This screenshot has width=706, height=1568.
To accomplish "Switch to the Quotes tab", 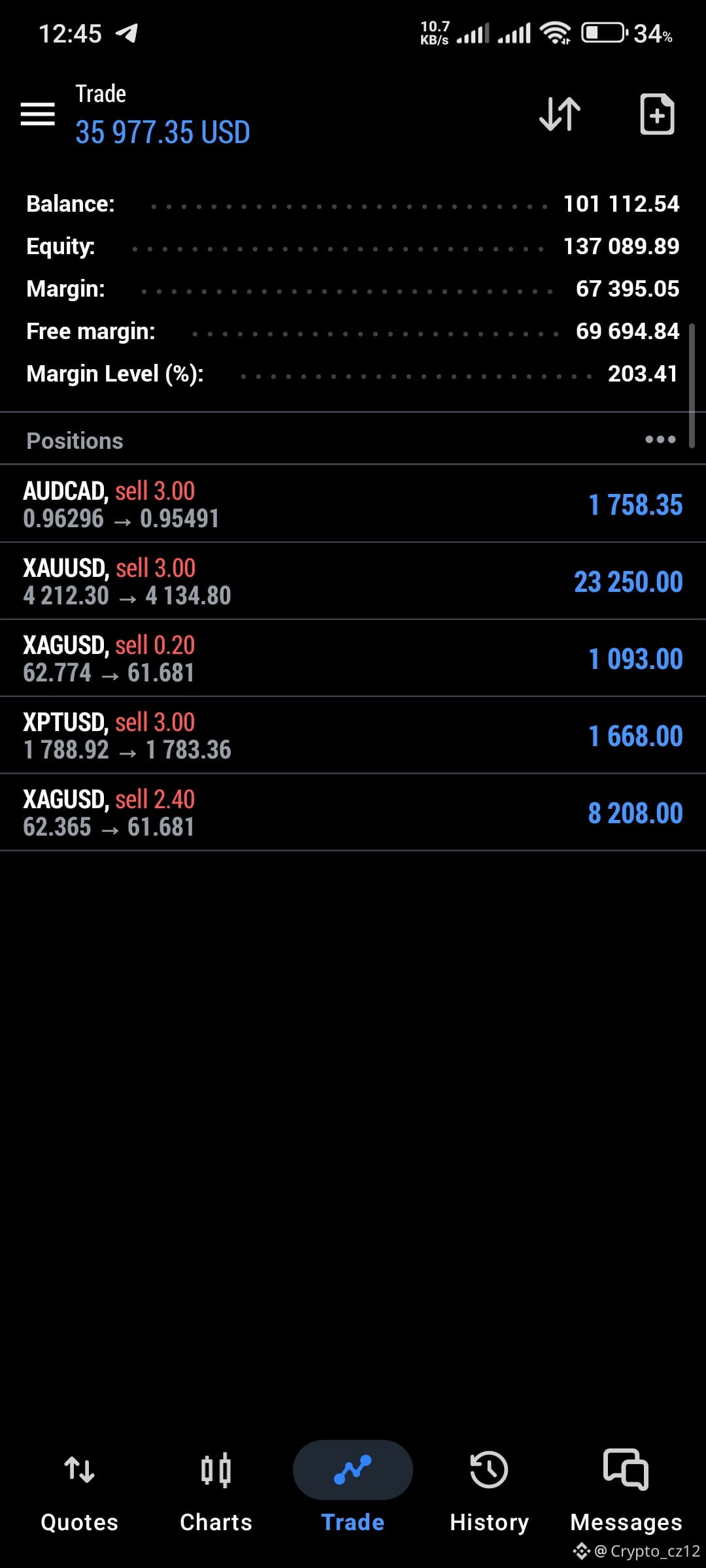I will (79, 1492).
